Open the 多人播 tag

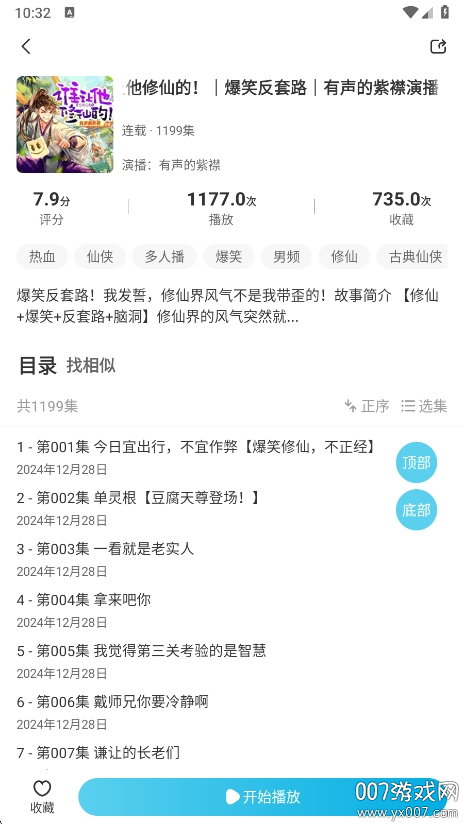pyautogui.click(x=164, y=256)
